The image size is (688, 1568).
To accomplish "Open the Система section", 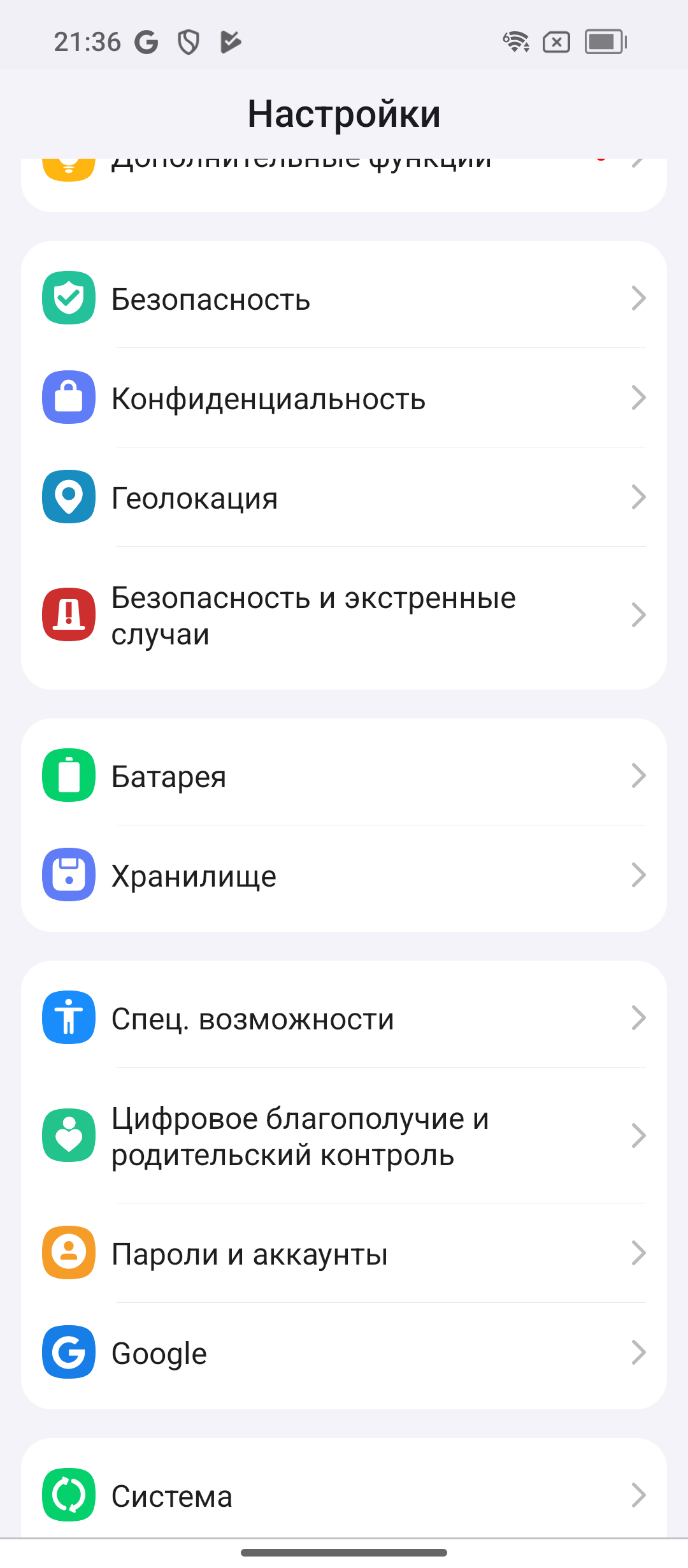I will coord(344,1495).
